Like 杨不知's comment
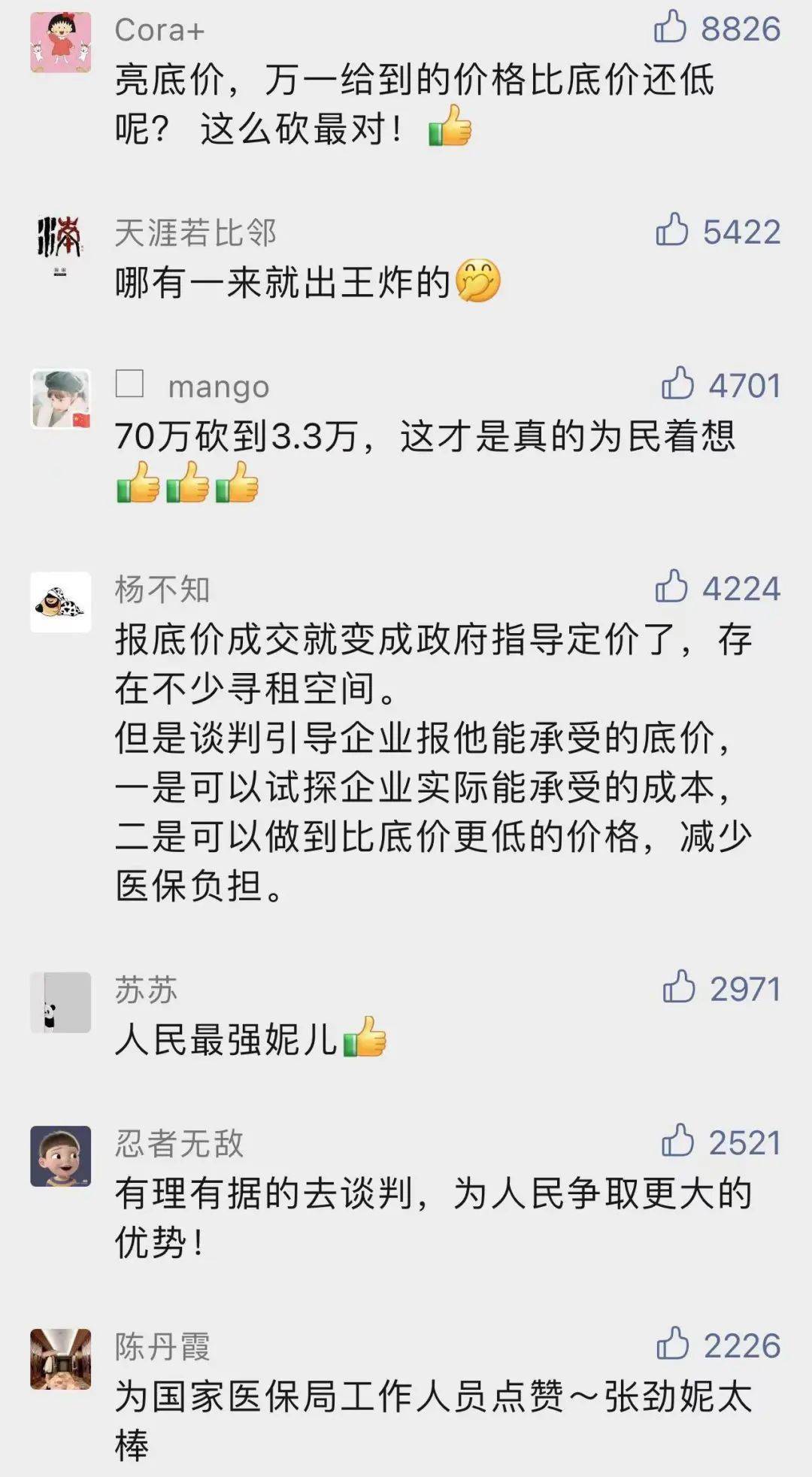 tap(671, 587)
